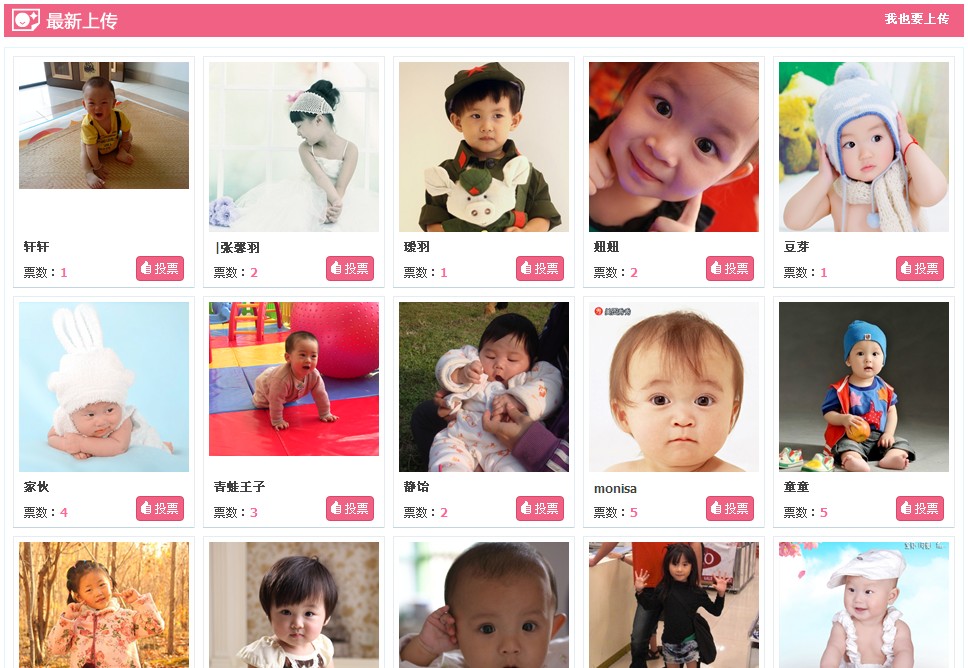Open 轩轩's photo
The height and width of the screenshot is (668, 968).
[104, 125]
